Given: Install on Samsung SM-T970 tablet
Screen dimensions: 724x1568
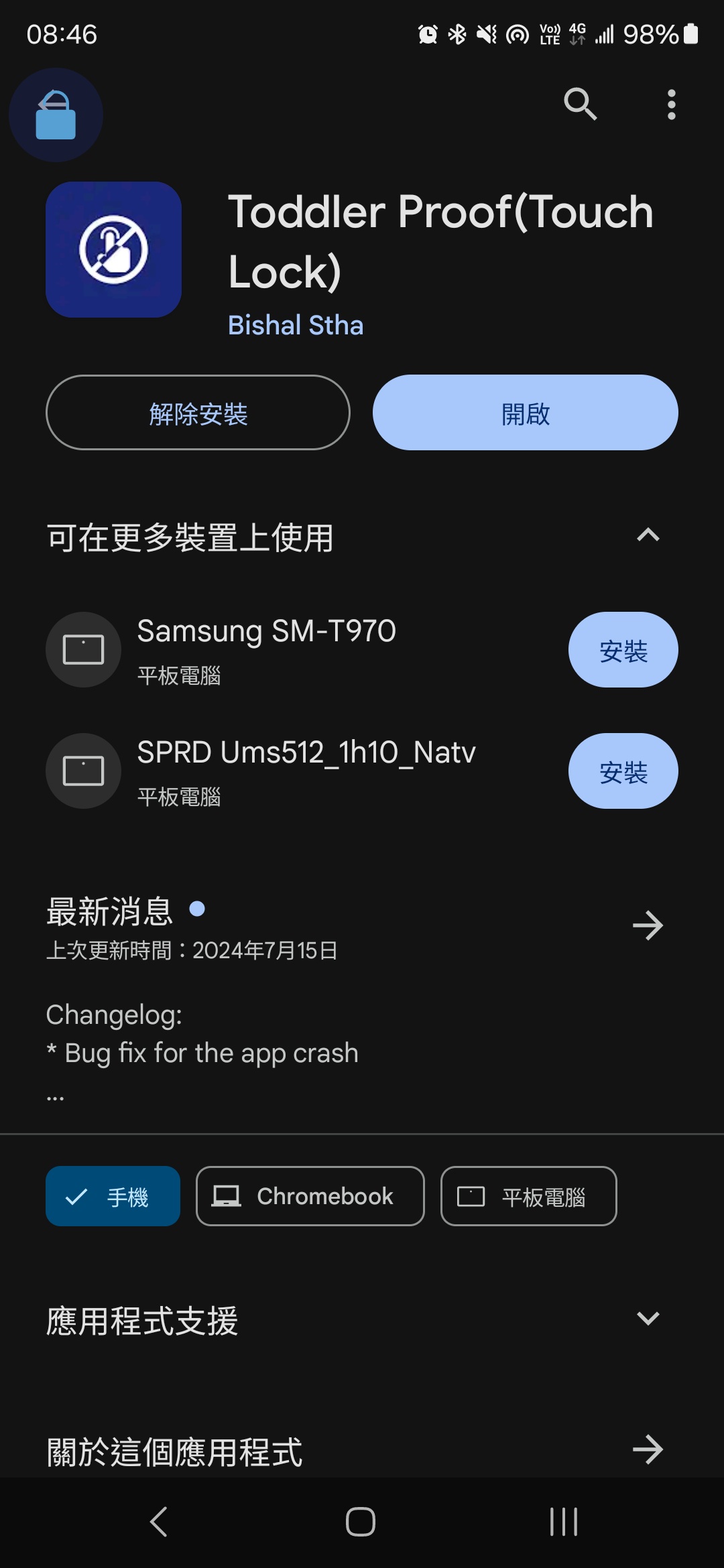Looking at the screenshot, I should 623,649.
